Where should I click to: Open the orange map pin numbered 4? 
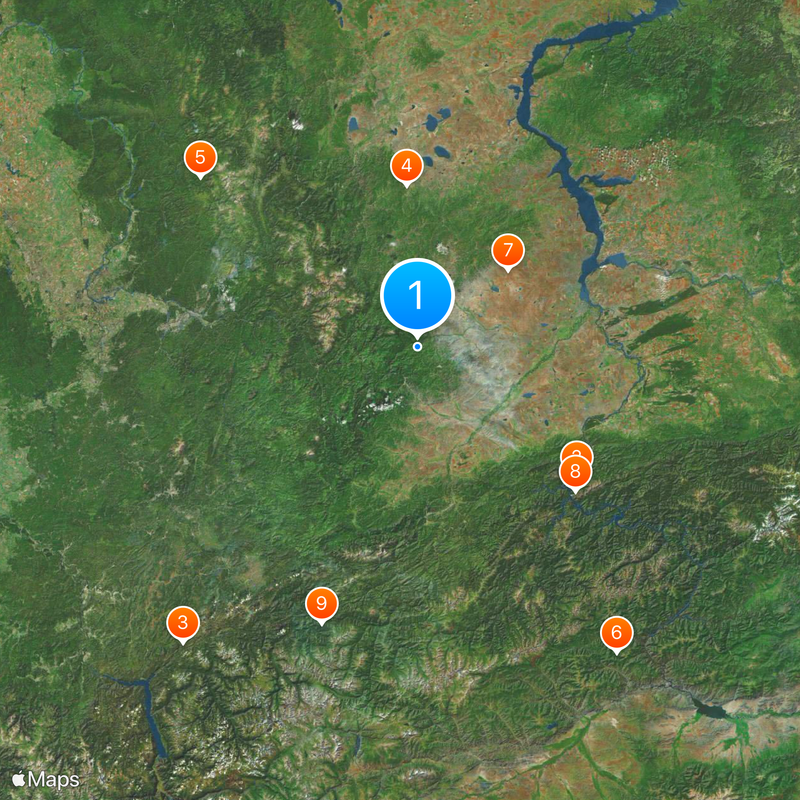tap(405, 165)
